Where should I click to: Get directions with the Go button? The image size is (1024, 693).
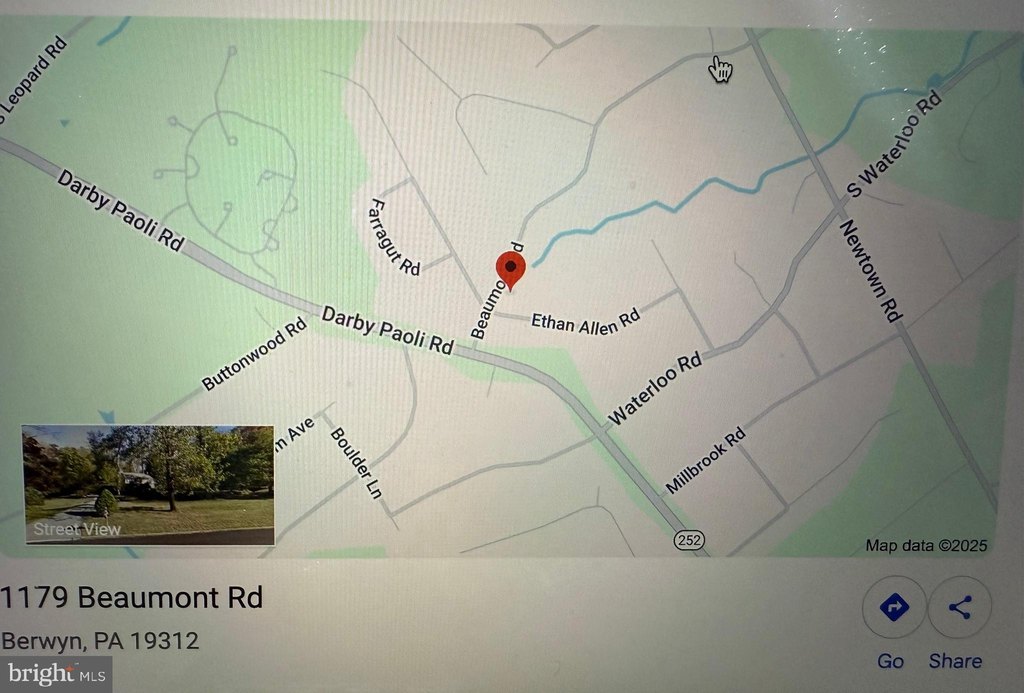892,608
